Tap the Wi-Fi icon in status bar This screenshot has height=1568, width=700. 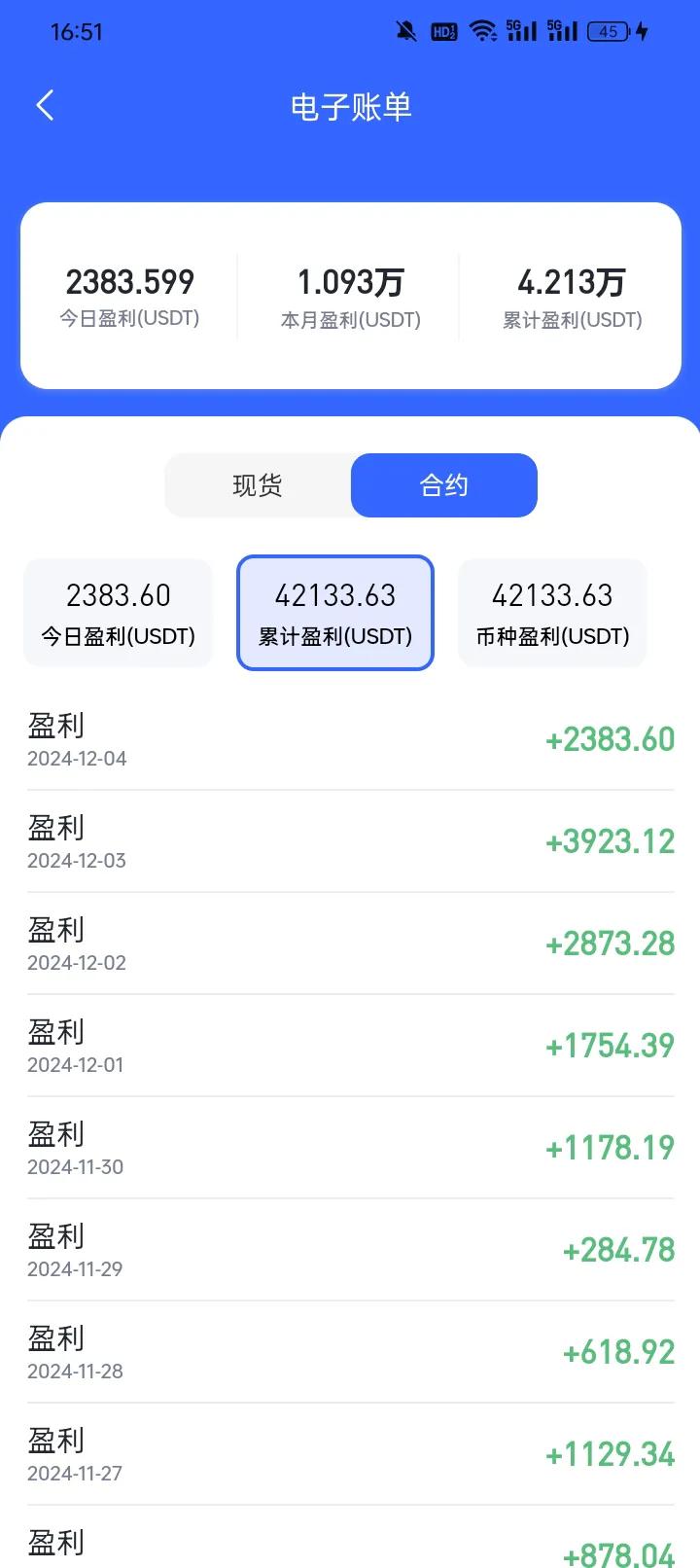click(484, 31)
